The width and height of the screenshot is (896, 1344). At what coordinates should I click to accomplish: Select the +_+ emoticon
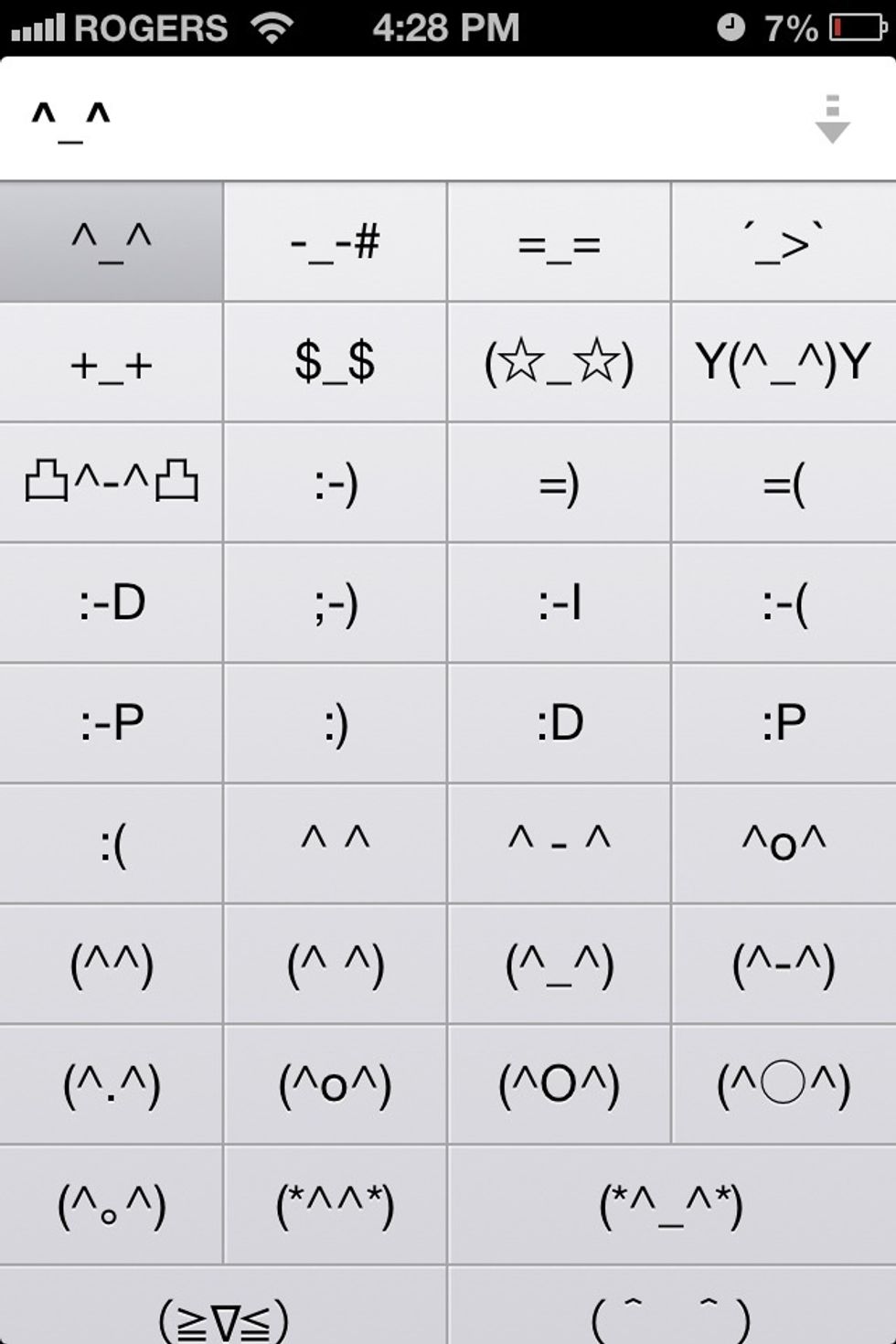pyautogui.click(x=111, y=363)
